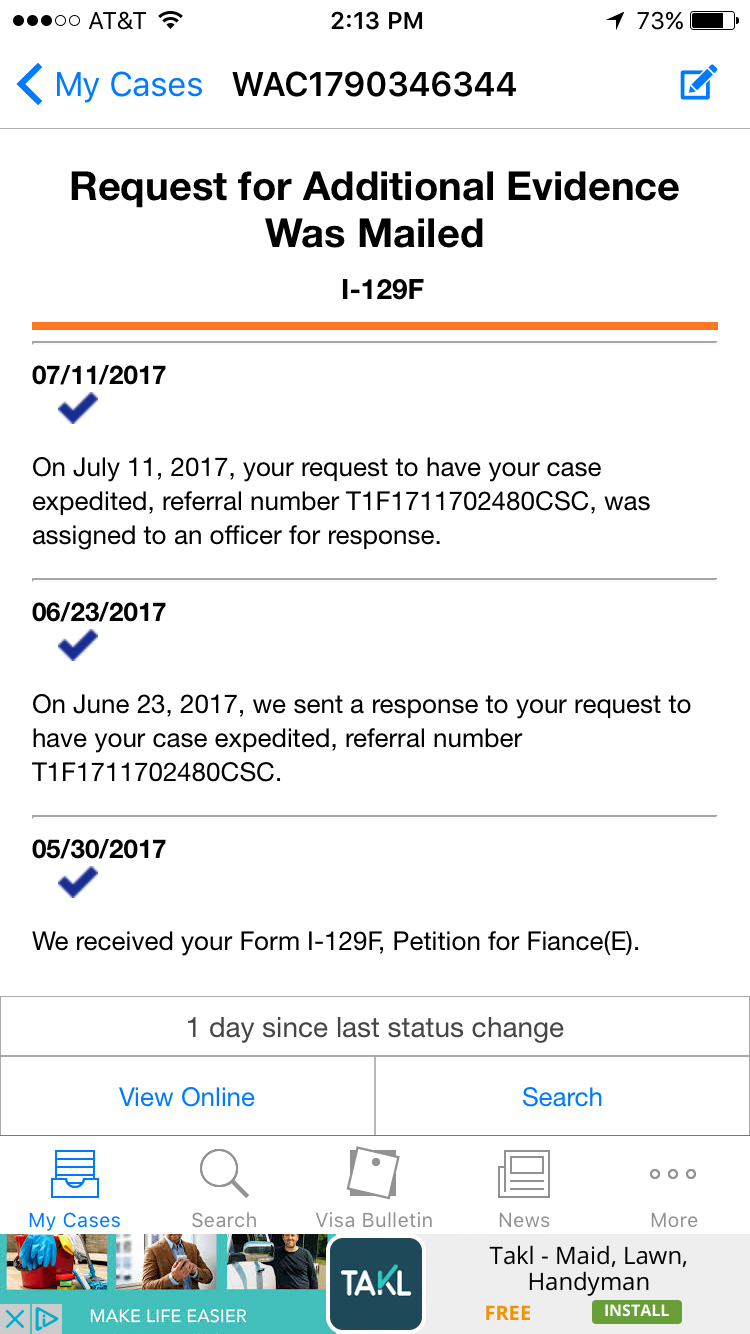Go back to My Cases
This screenshot has height=1334, width=750.
click(x=110, y=85)
